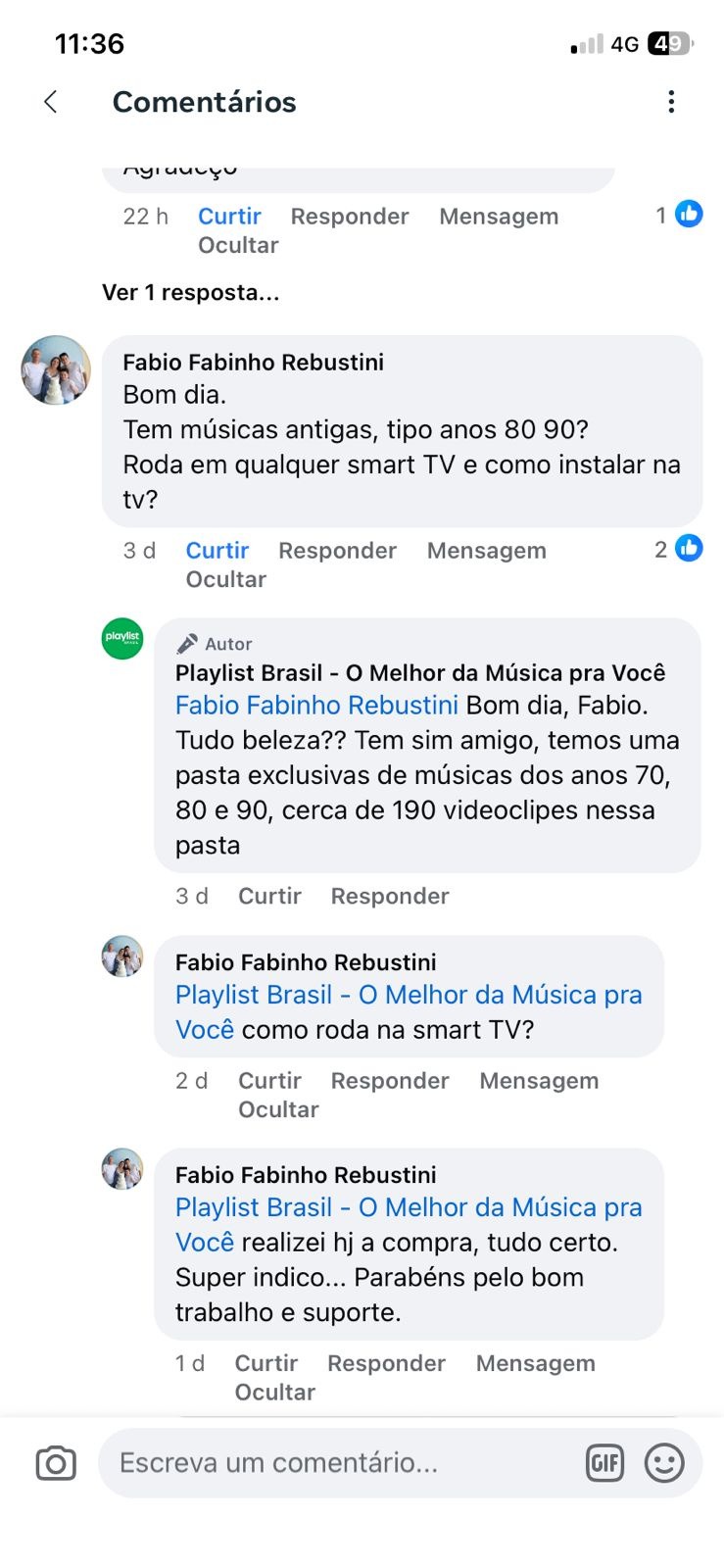Hide the "realizei hj a compra" reply
Viewport: 724px width, 1568px height.
click(x=274, y=1392)
